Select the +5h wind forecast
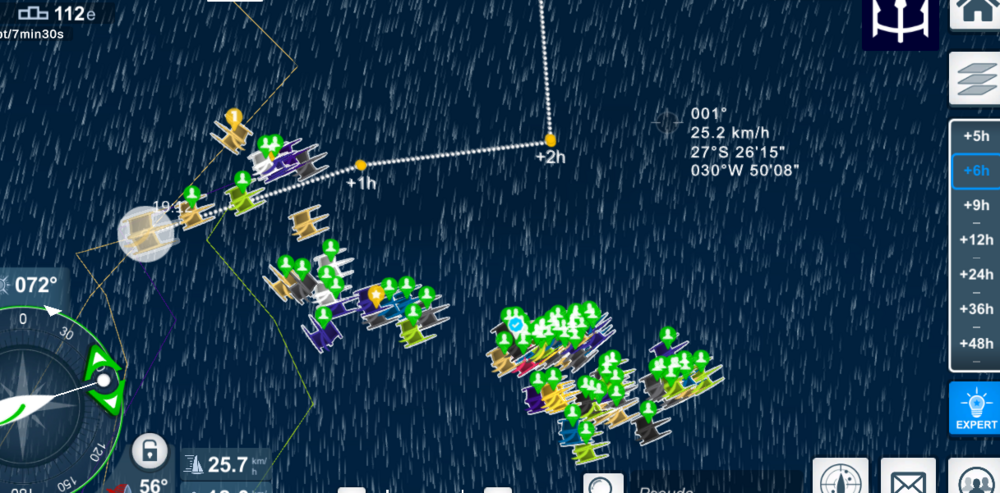Image resolution: width=1000 pixels, height=493 pixels. (976, 136)
